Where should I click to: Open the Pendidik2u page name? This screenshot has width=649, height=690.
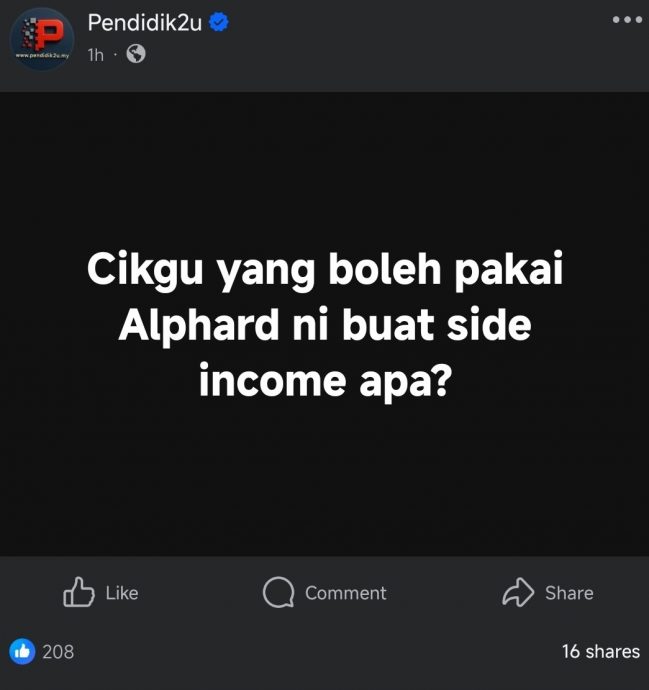point(145,23)
